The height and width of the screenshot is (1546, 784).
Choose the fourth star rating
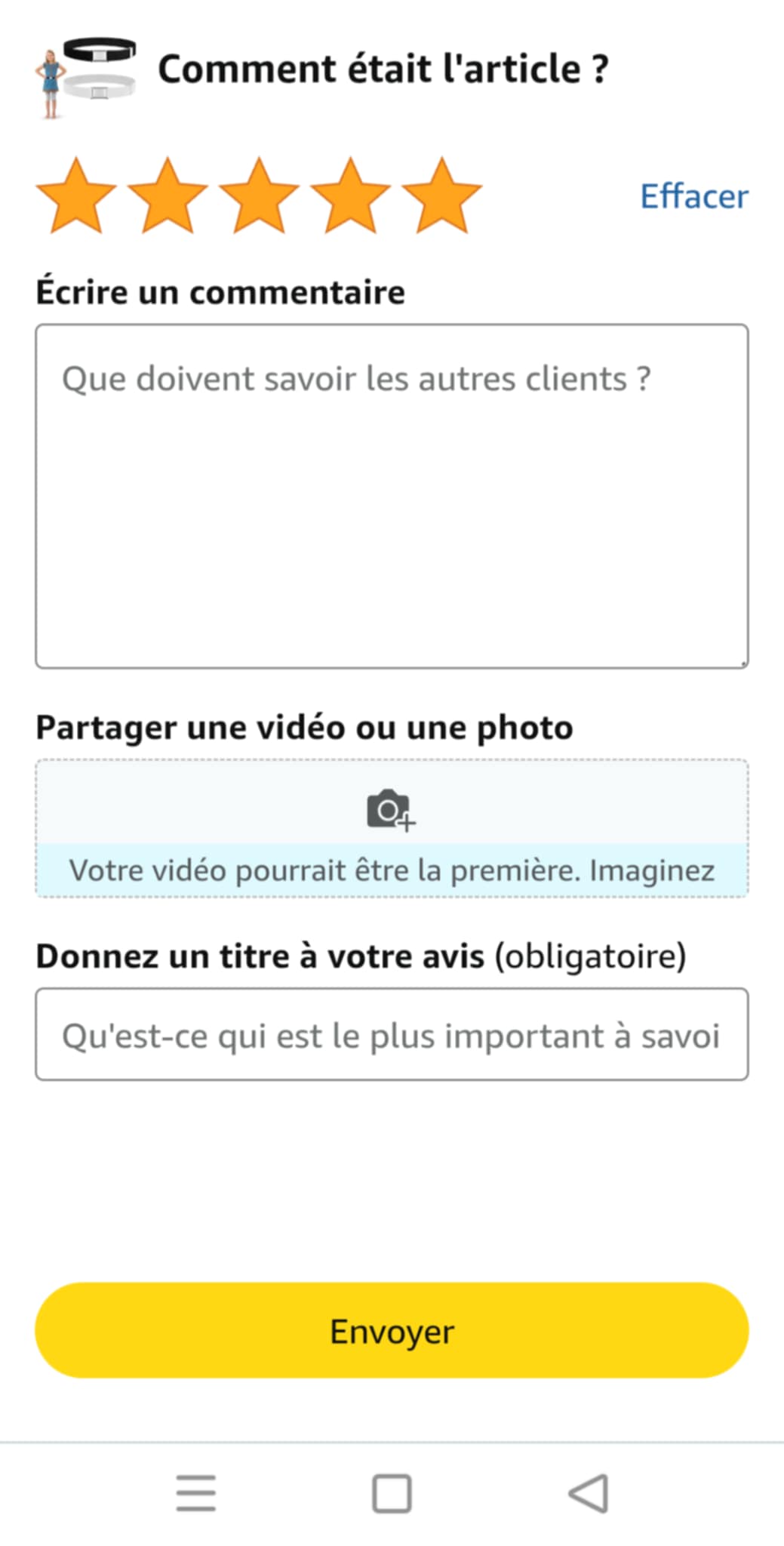pyautogui.click(x=350, y=196)
